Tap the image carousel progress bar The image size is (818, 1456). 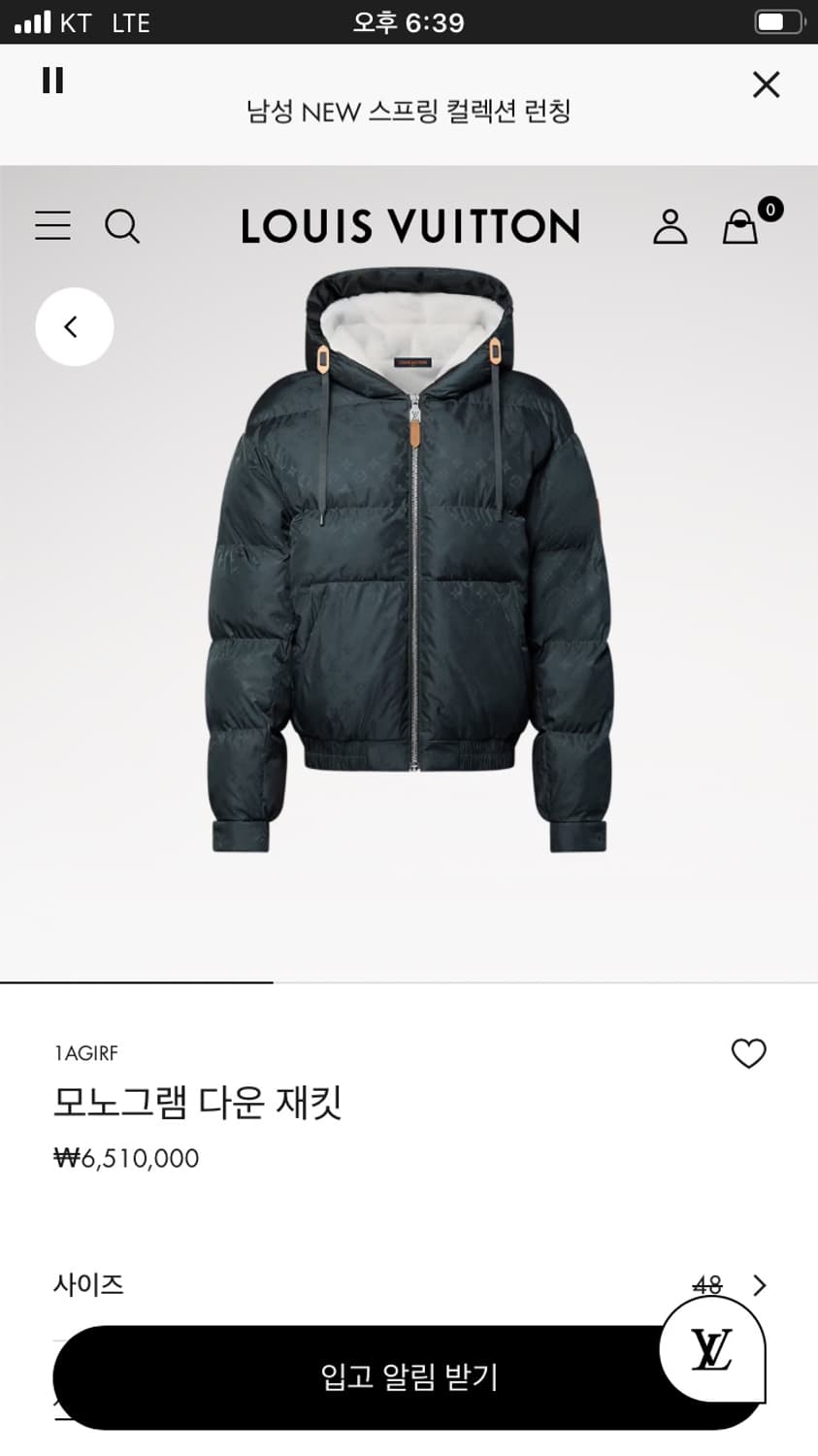136,983
